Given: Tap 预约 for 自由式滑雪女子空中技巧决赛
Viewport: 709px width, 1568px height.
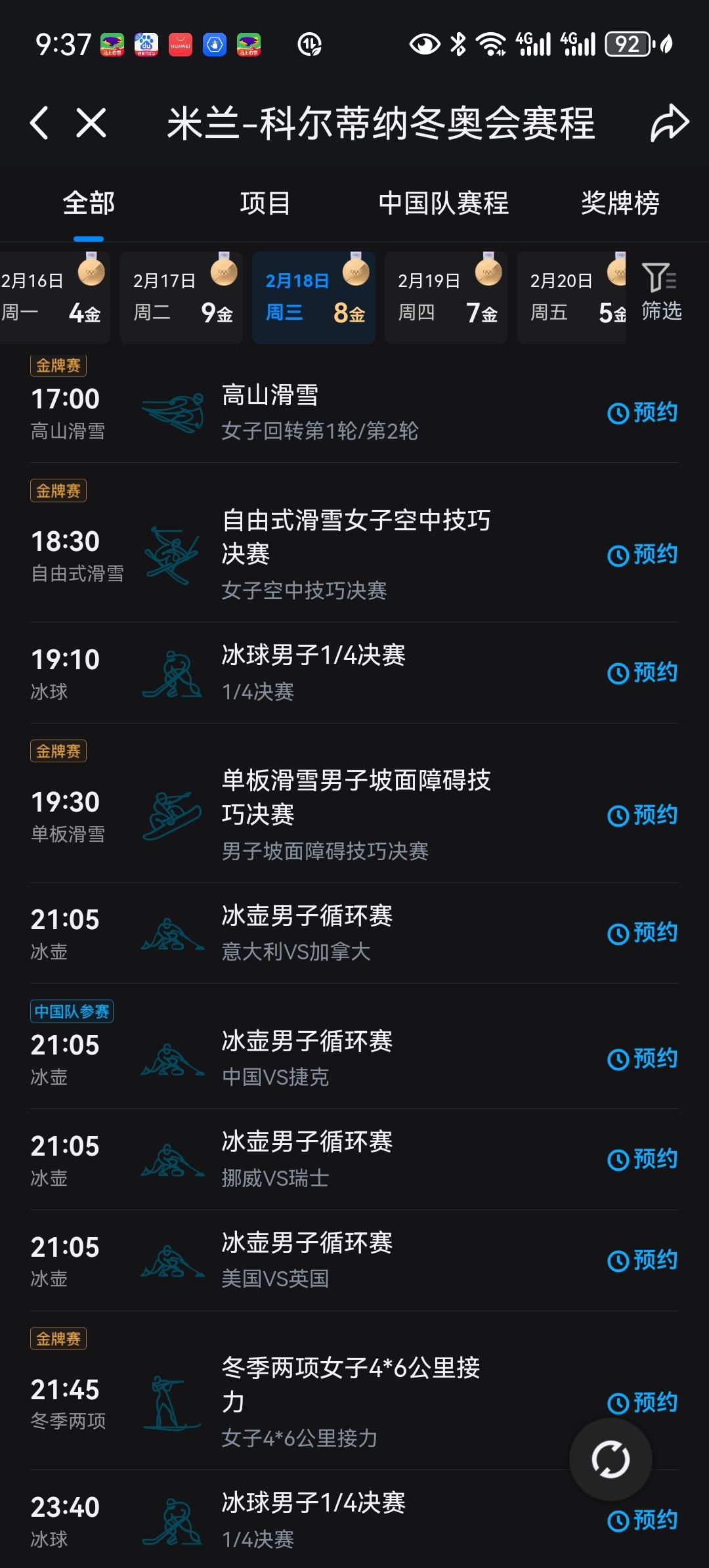Looking at the screenshot, I should (x=643, y=555).
